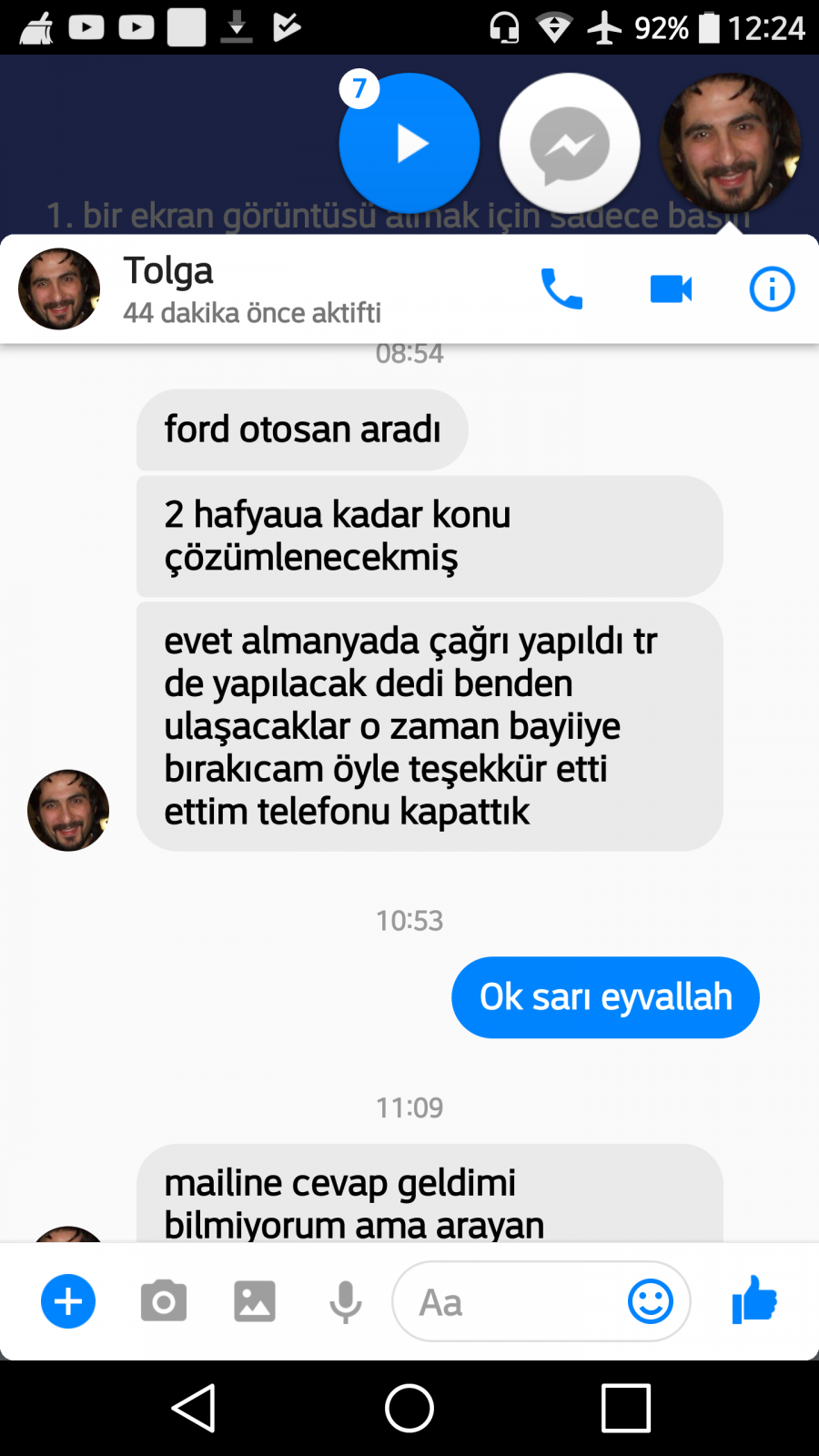The width and height of the screenshot is (819, 1456).
Task: Open the emoji picker
Action: click(651, 1301)
